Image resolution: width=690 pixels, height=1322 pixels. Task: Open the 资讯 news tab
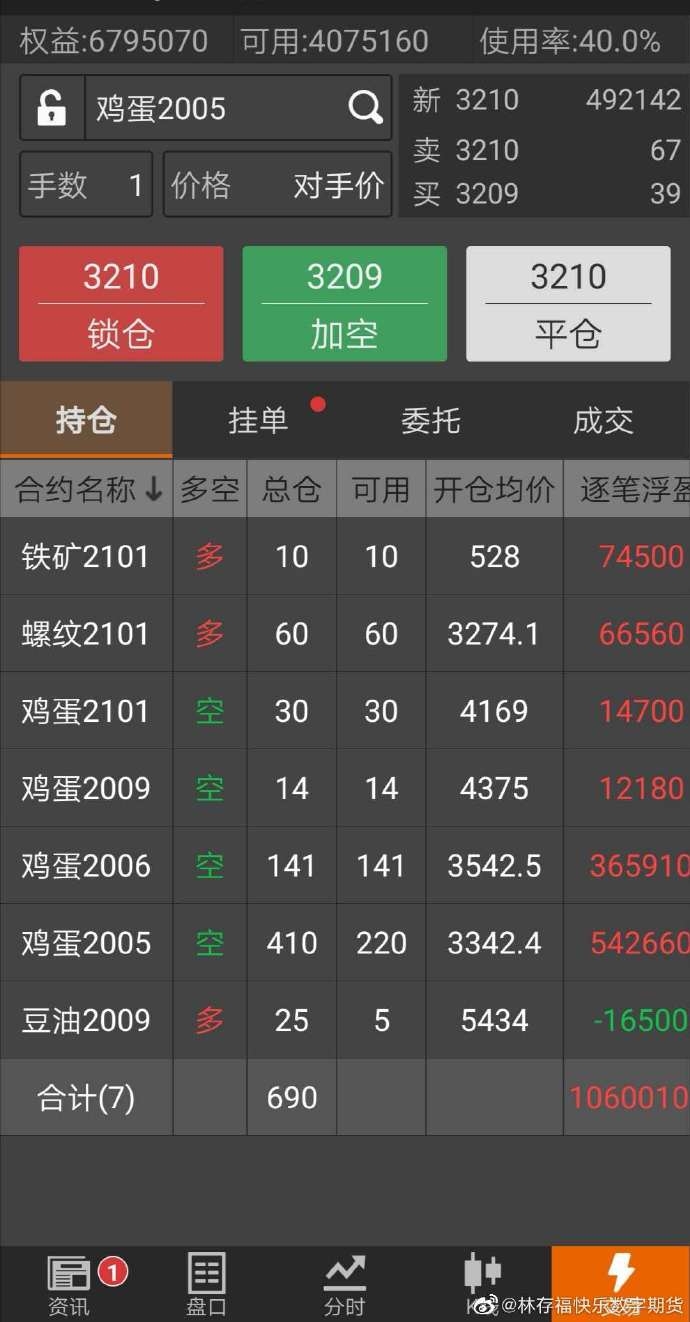69,1284
